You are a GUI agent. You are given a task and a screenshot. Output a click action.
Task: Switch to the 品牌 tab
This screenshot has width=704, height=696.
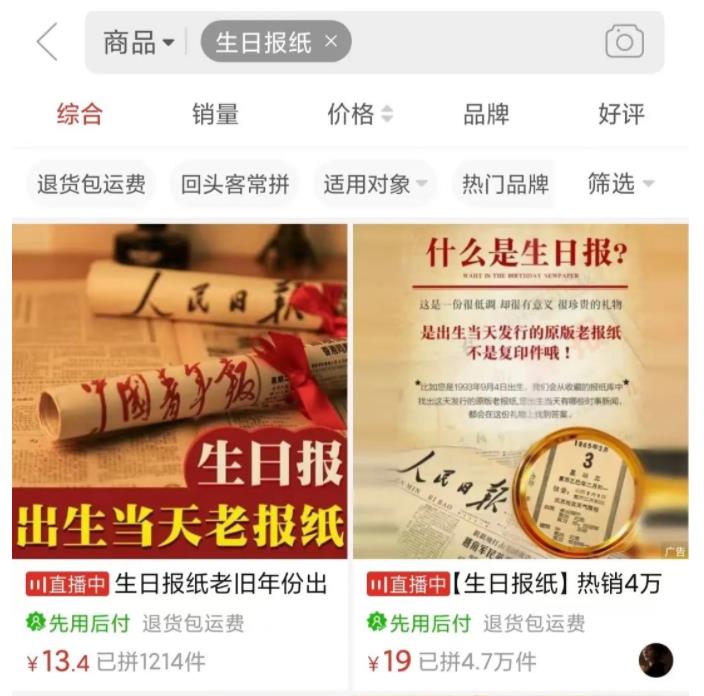(x=486, y=114)
